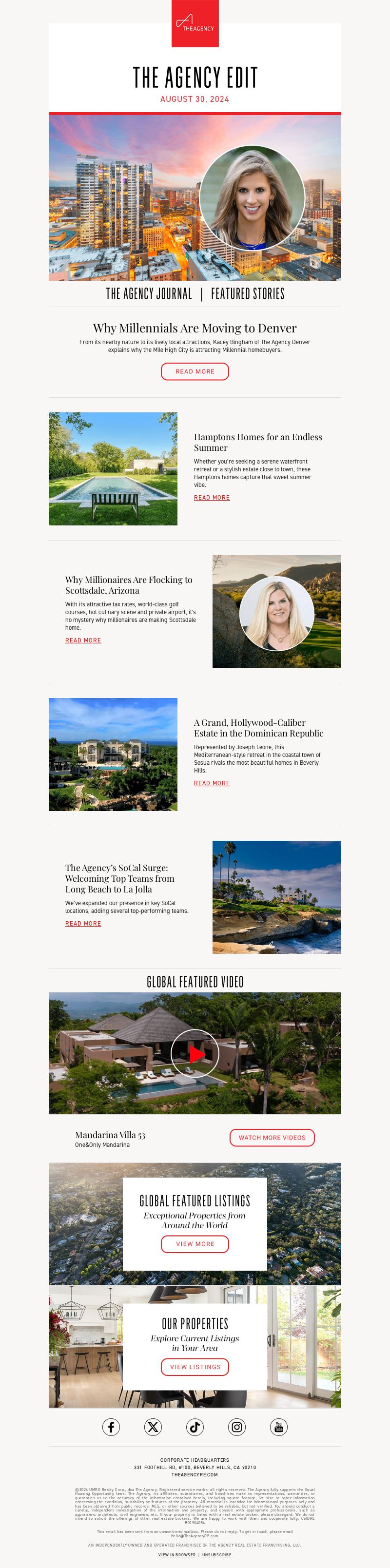Tap View Listings under Our Properties

[195, 1367]
